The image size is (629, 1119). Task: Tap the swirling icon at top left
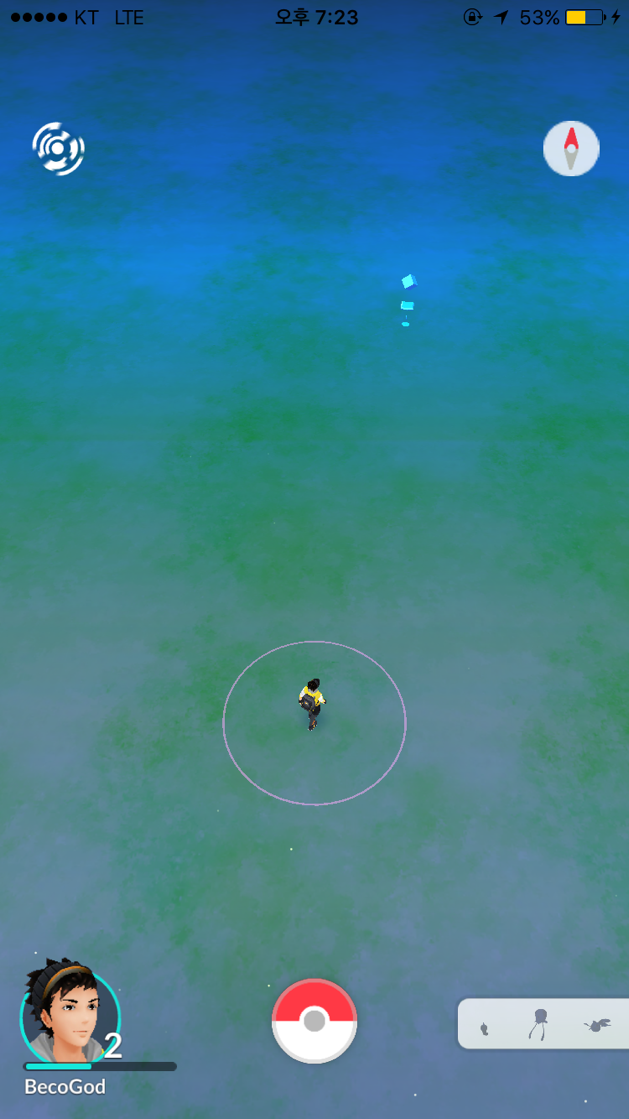coord(58,149)
